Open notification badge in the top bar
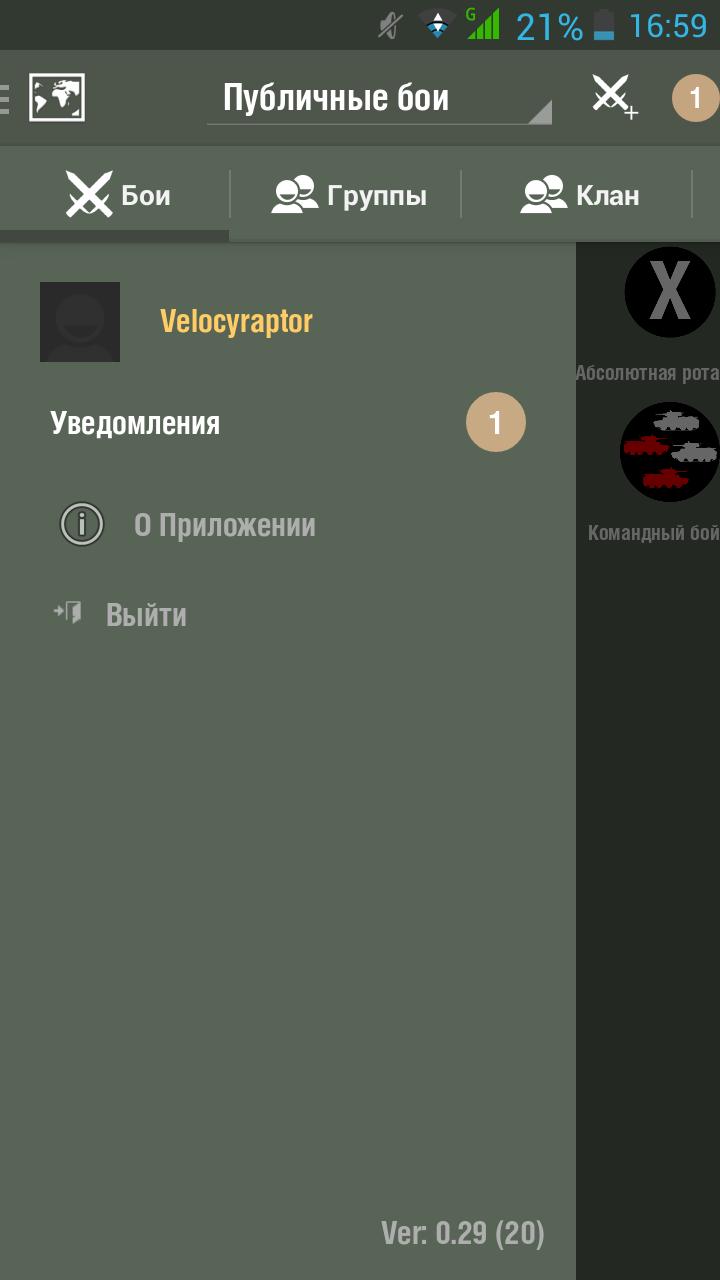The width and height of the screenshot is (720, 1280). click(695, 98)
